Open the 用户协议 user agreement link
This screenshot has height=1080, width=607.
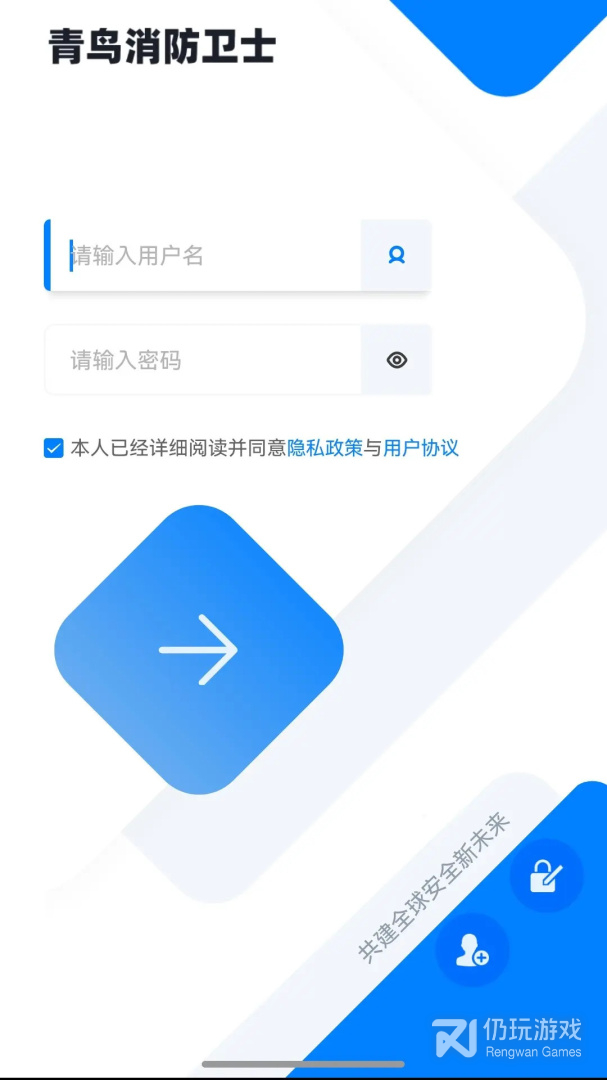point(421,448)
